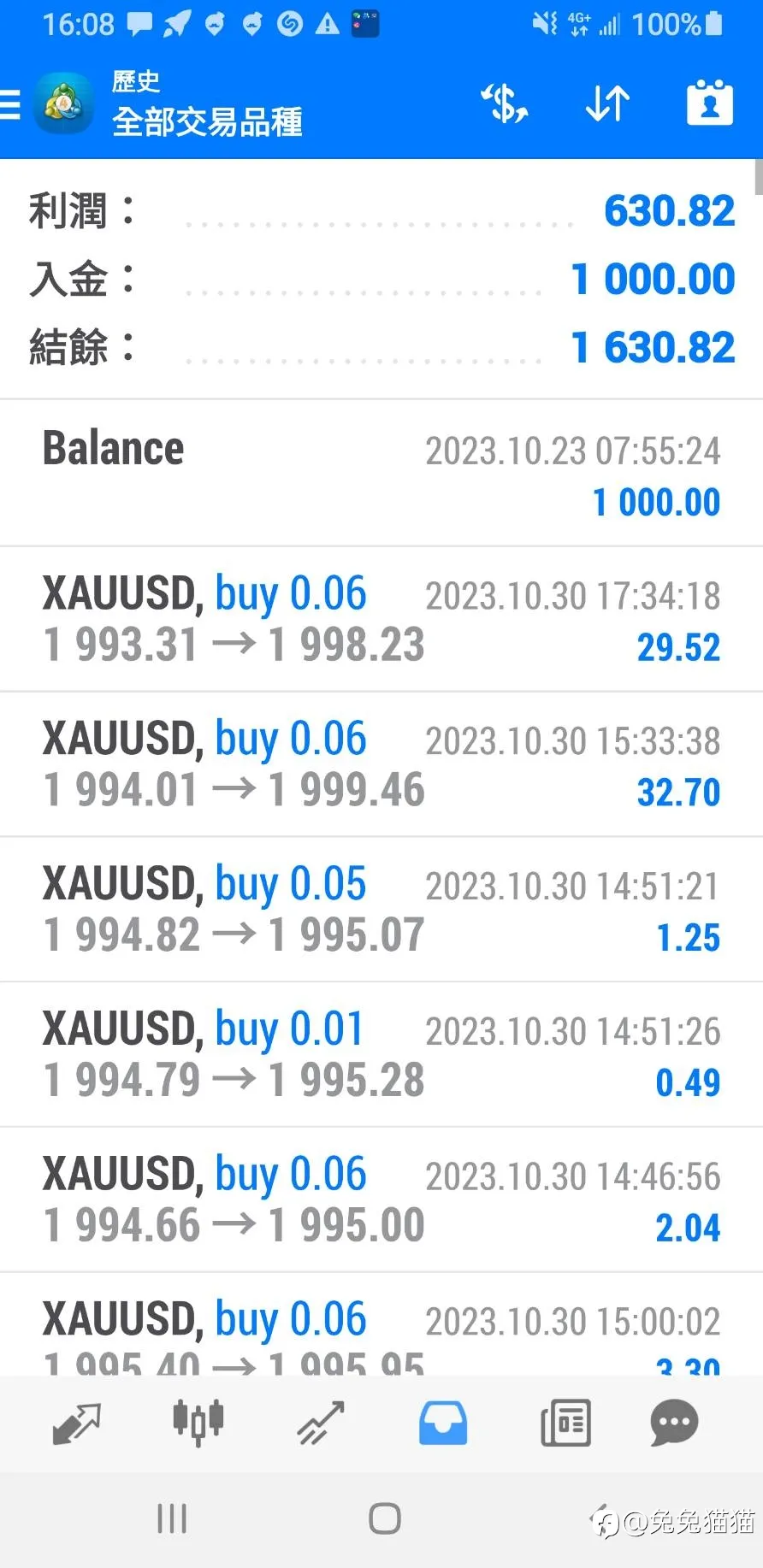
Task: Switch to the candlestick Chart tab
Action: (198, 1422)
